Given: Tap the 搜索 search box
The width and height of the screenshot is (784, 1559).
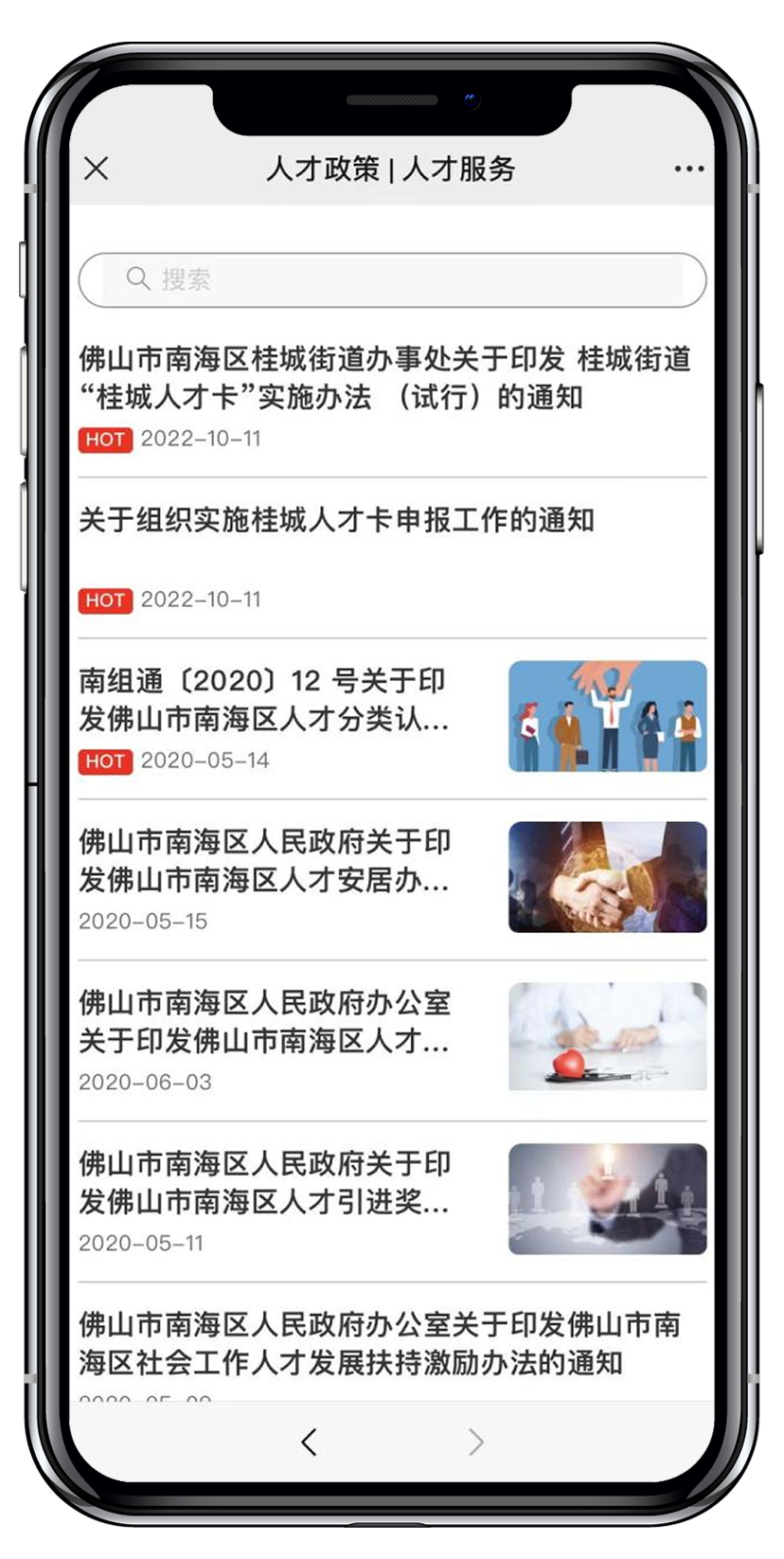Looking at the screenshot, I should pyautogui.click(x=392, y=279).
